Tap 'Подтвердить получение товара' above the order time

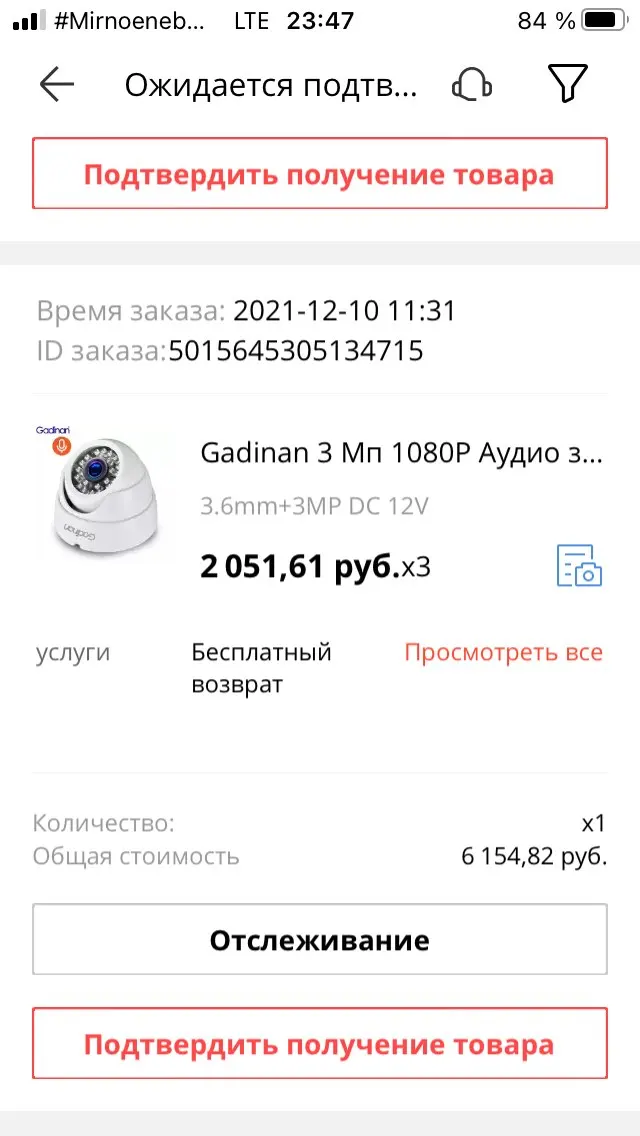(x=320, y=175)
